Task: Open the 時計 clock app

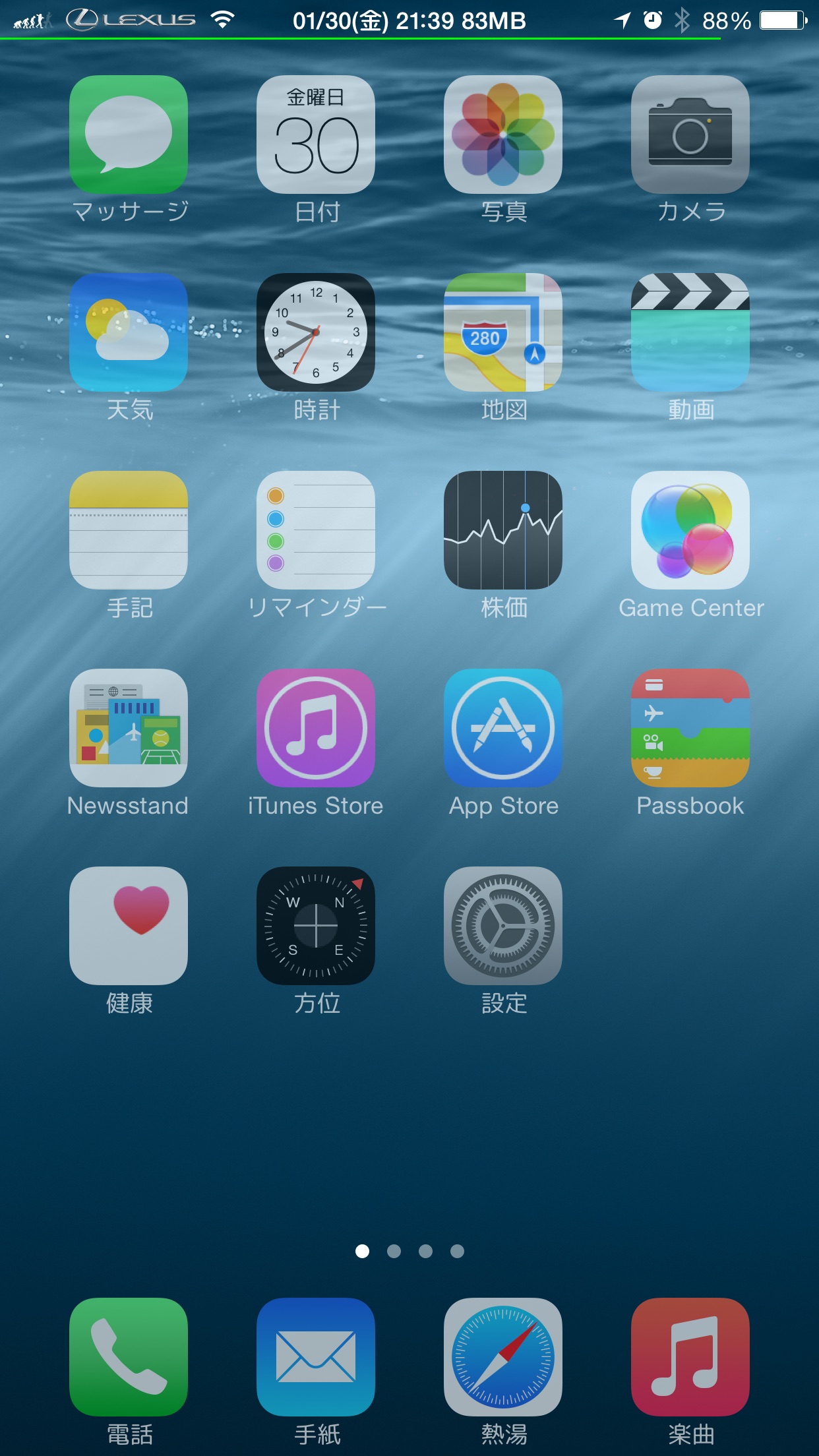Action: tap(316, 332)
